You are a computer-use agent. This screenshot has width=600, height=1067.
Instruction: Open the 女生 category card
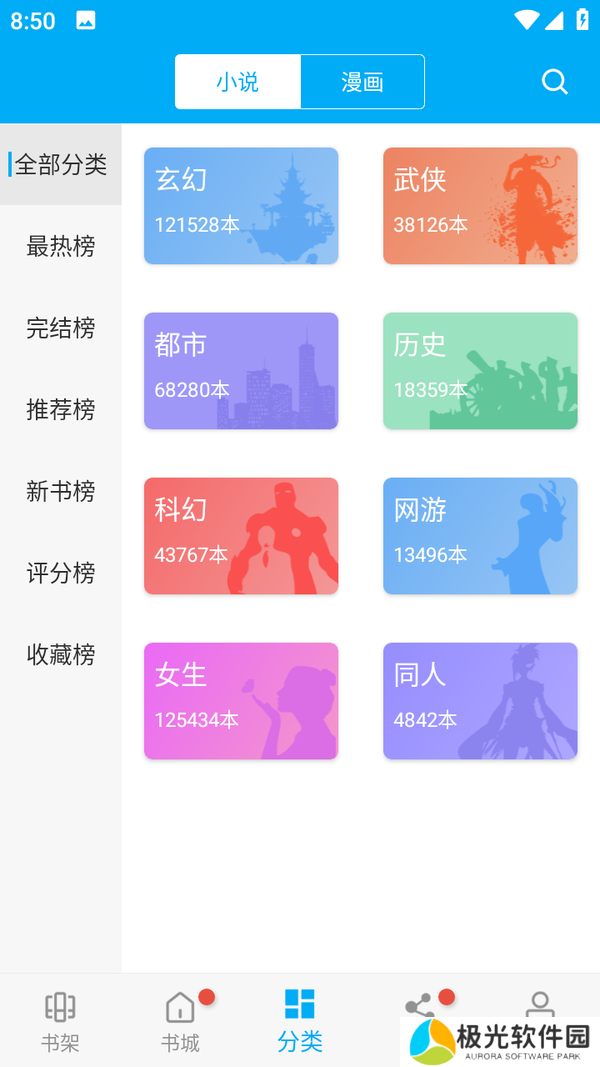[x=241, y=701]
